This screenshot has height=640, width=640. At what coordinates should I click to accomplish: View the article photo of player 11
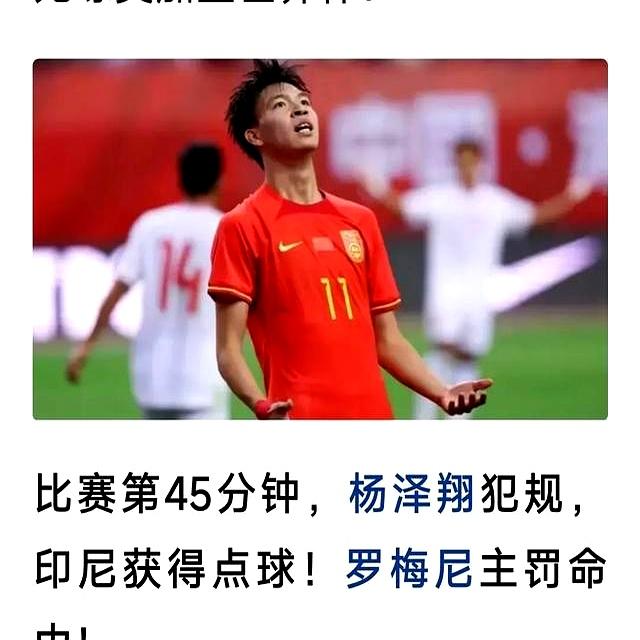320,239
